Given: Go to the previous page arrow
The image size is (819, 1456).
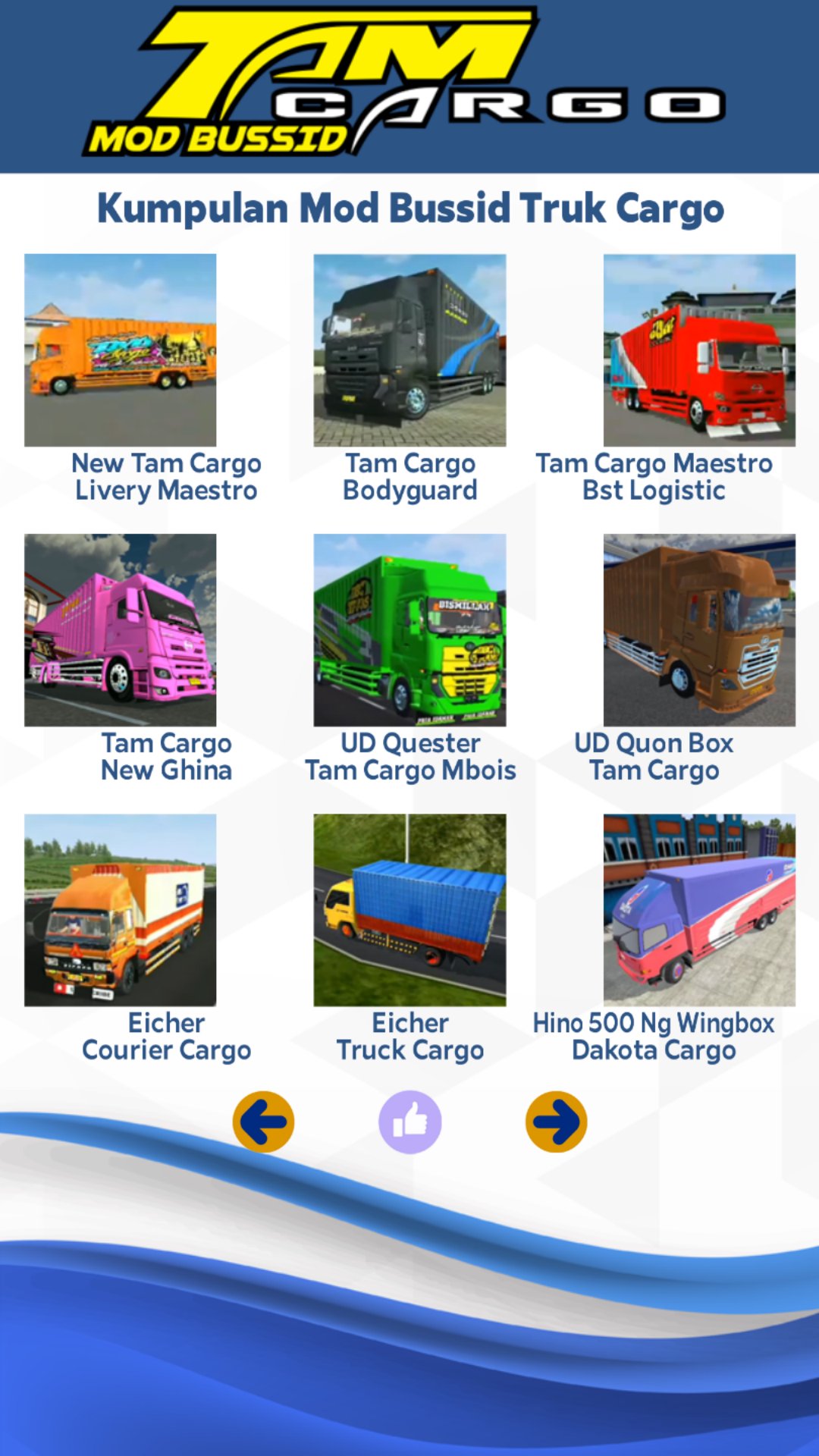Looking at the screenshot, I should [263, 1122].
